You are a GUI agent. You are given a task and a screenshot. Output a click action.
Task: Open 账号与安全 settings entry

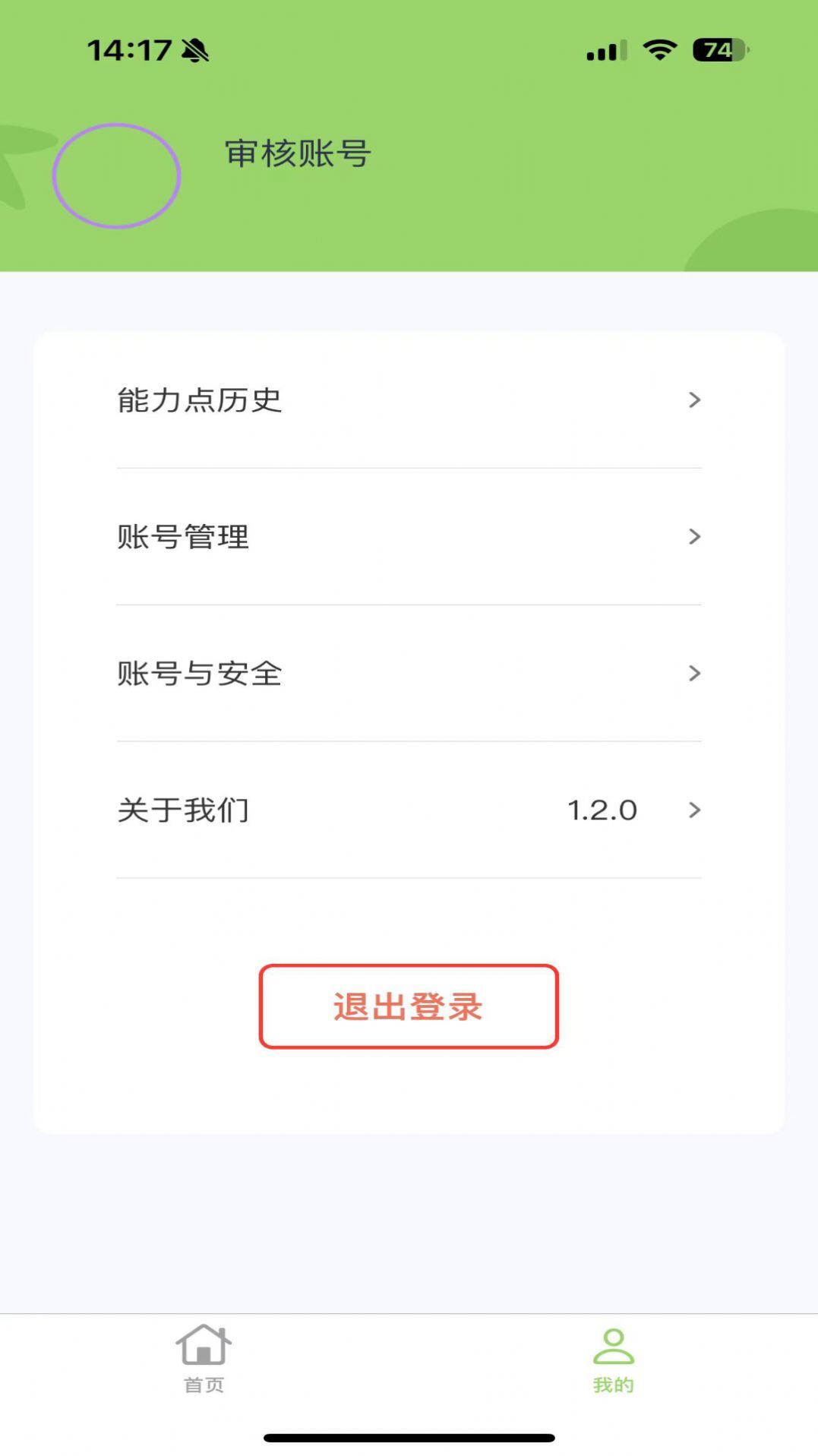coord(200,674)
